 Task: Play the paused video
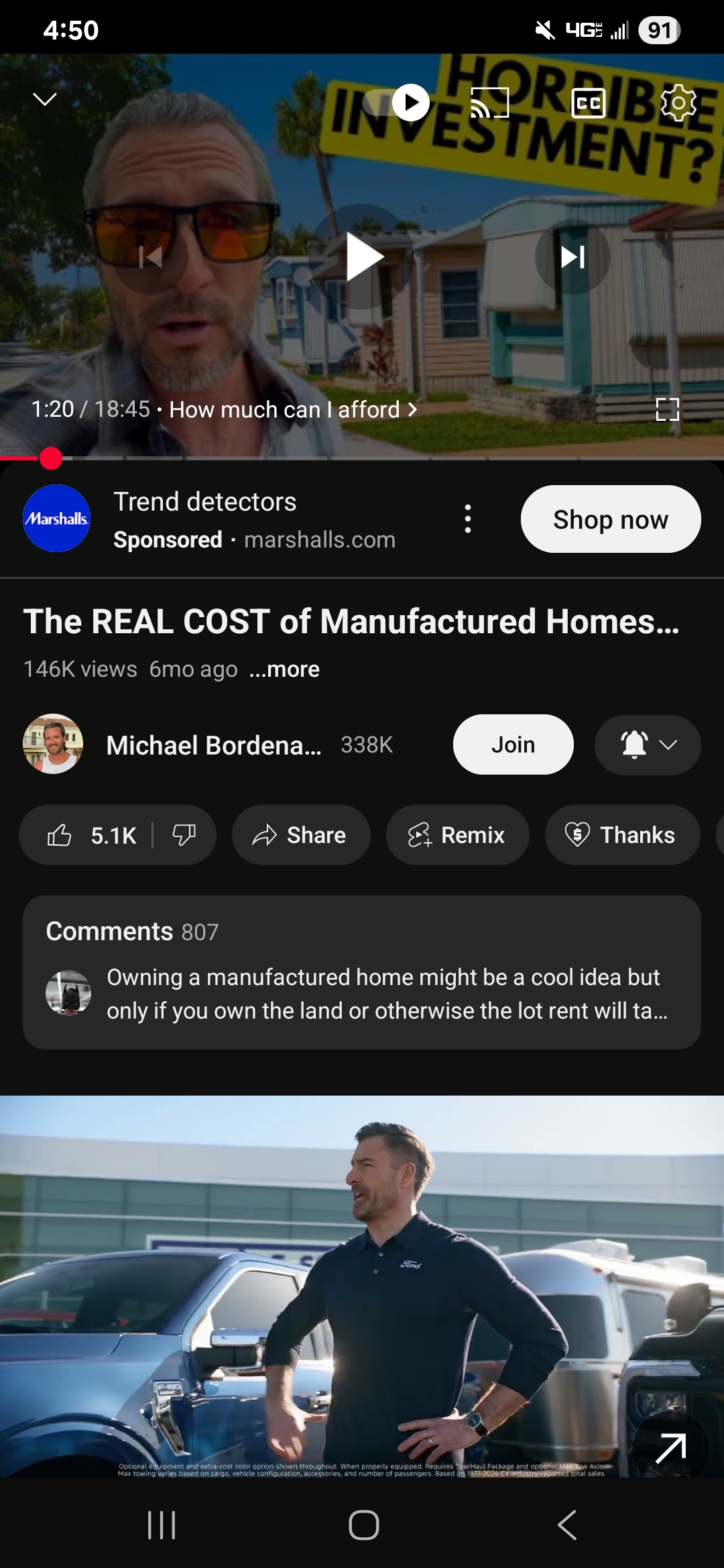tap(363, 257)
